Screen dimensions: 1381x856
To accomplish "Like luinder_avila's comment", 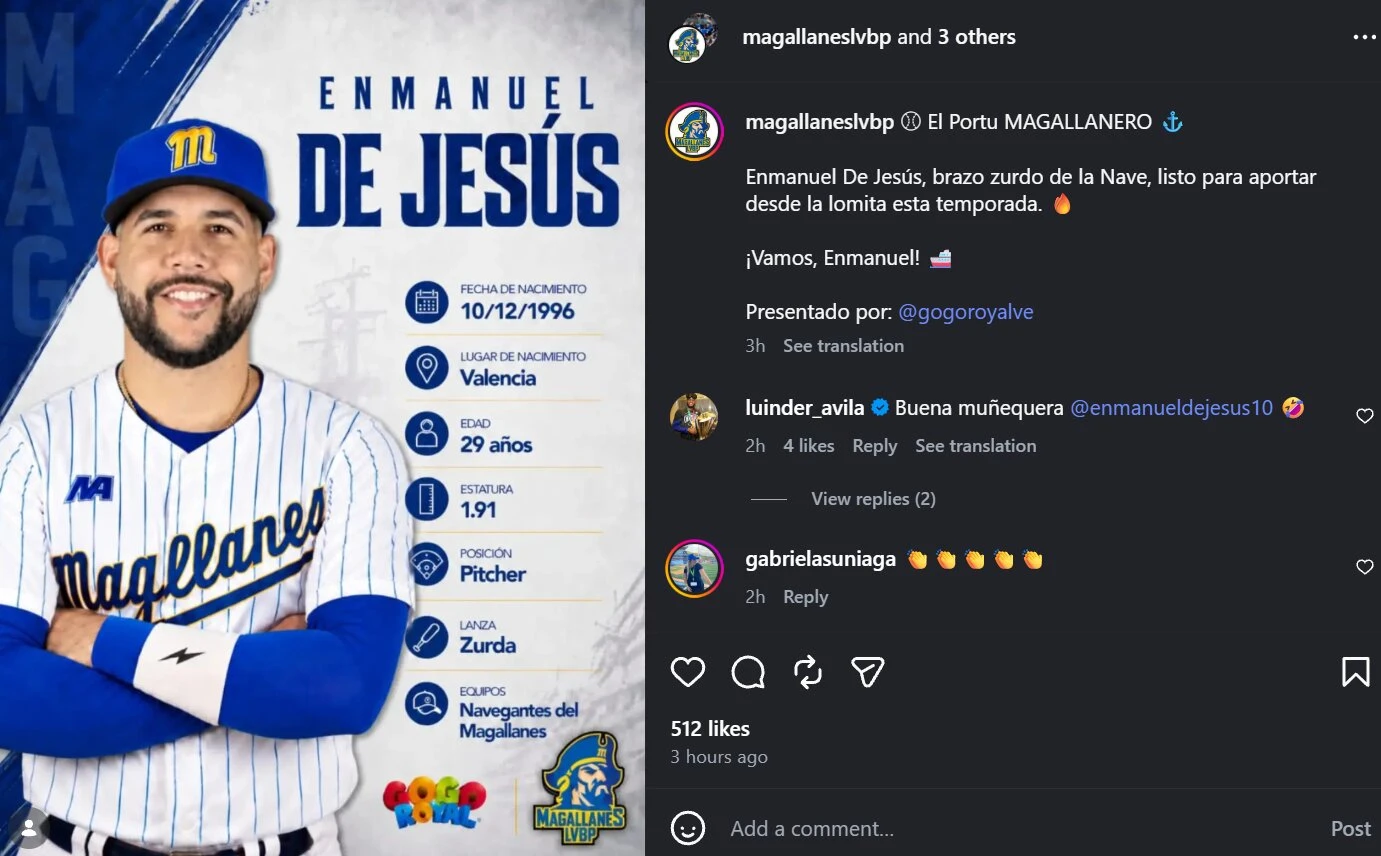I will pyautogui.click(x=1364, y=416).
